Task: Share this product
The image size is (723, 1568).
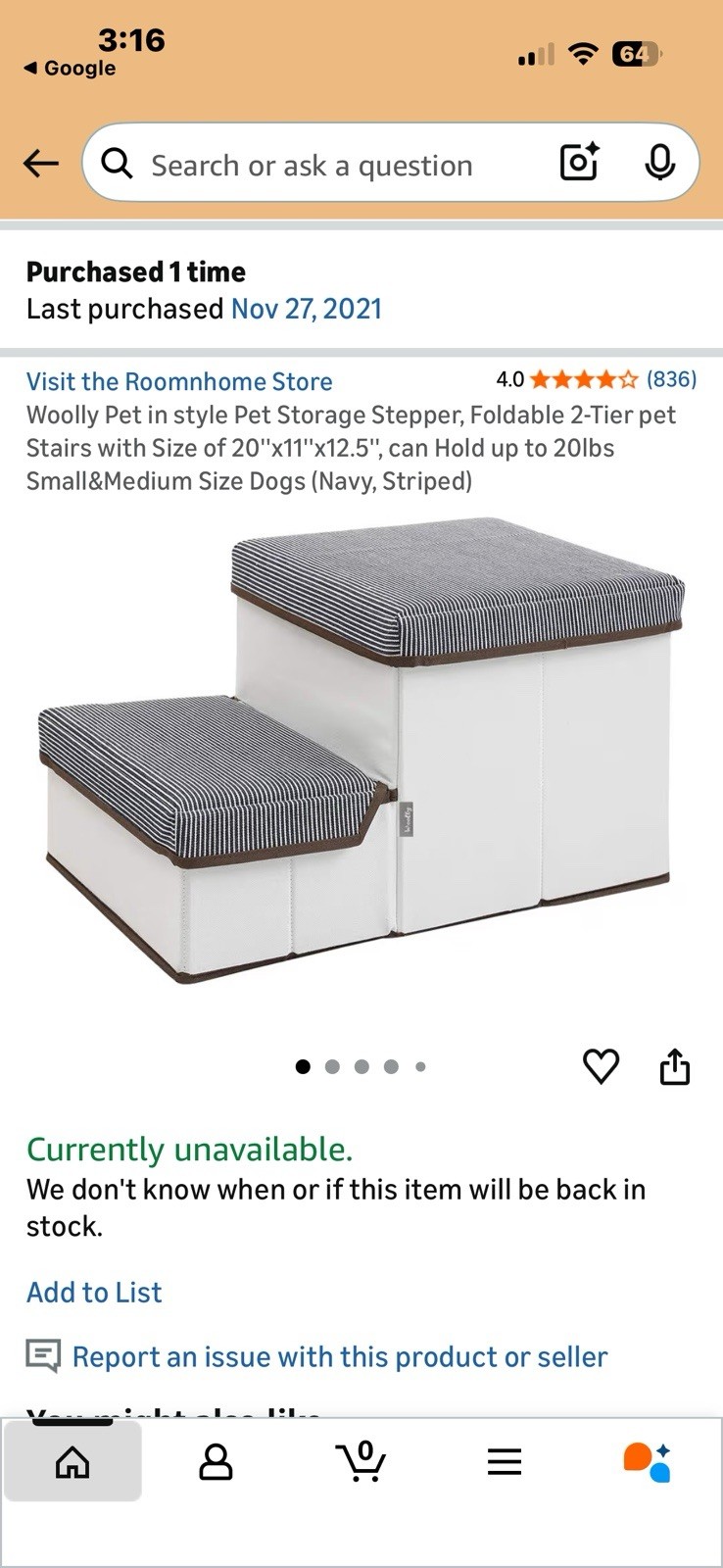Action: pos(675,1066)
